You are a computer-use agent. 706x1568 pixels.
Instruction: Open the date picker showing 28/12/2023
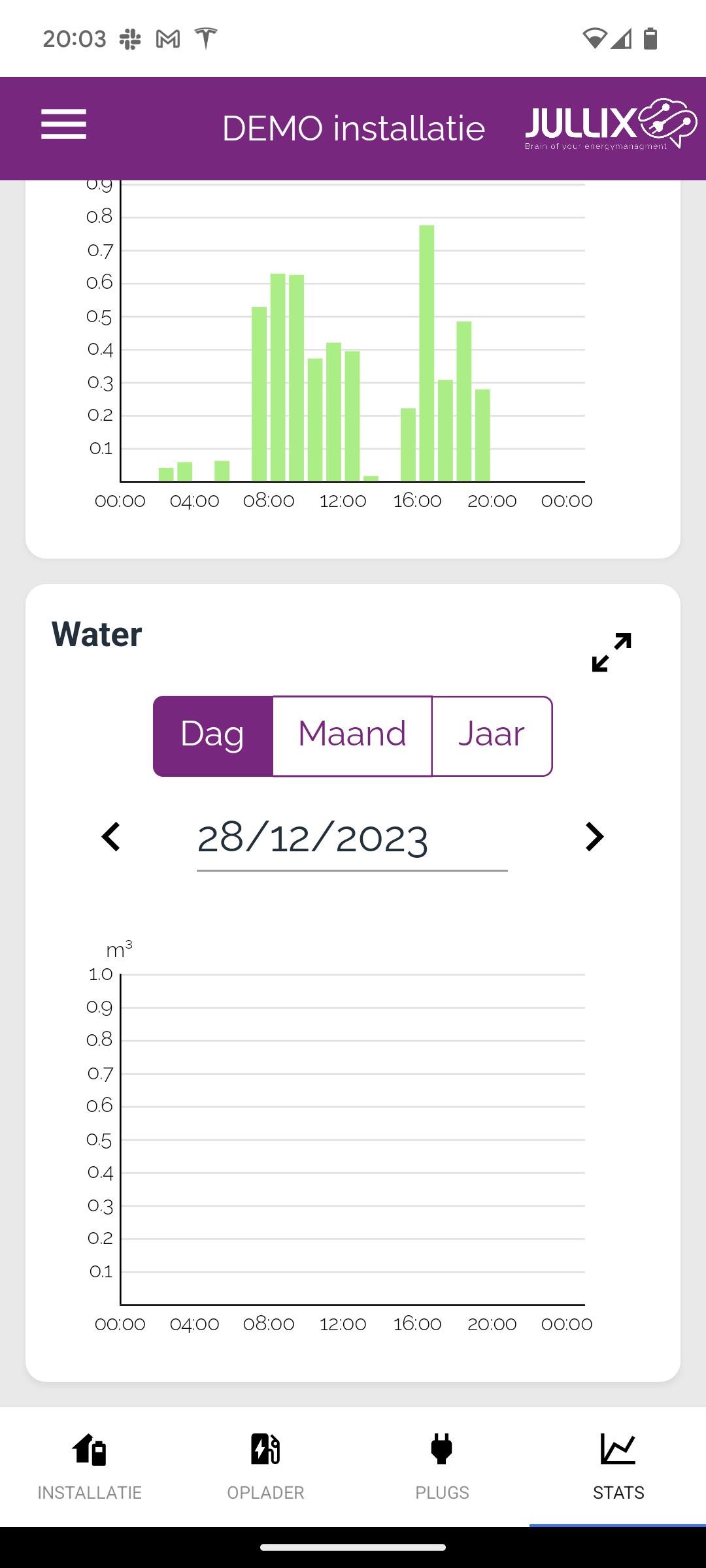click(352, 839)
